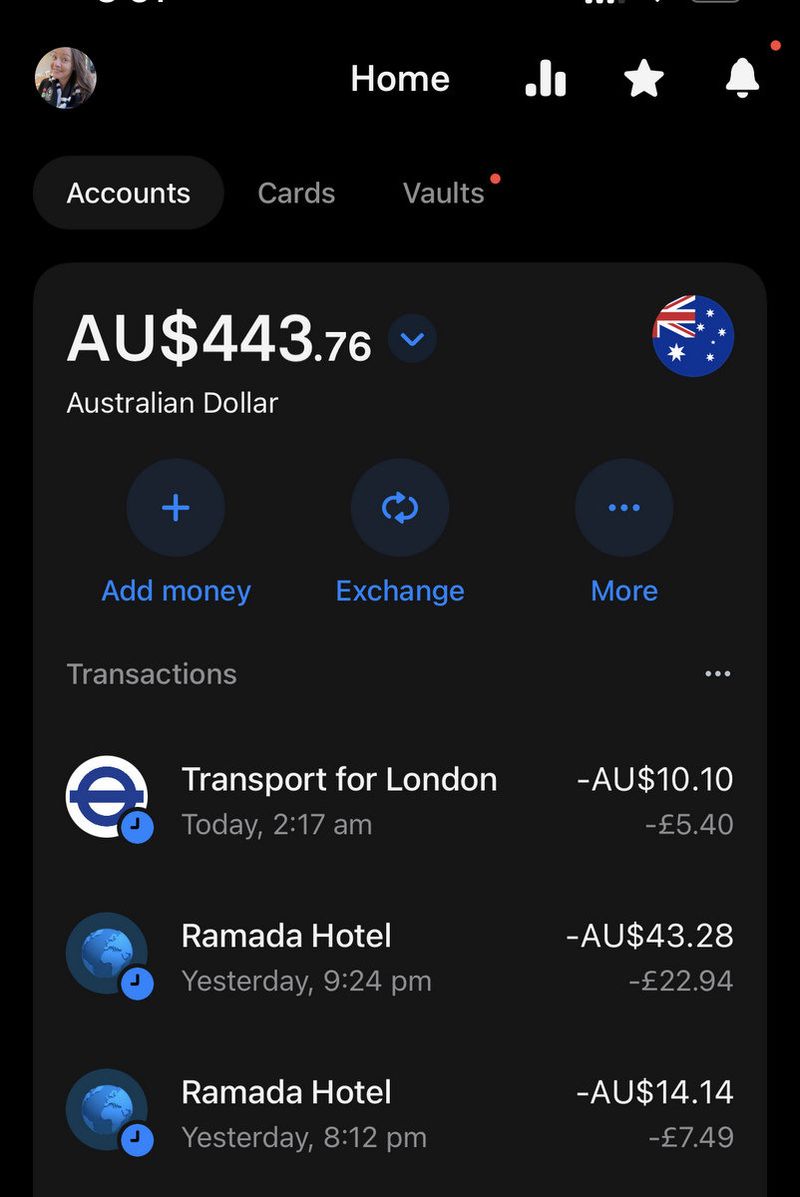Open the More options ellipsis icon
800x1197 pixels.
624,507
